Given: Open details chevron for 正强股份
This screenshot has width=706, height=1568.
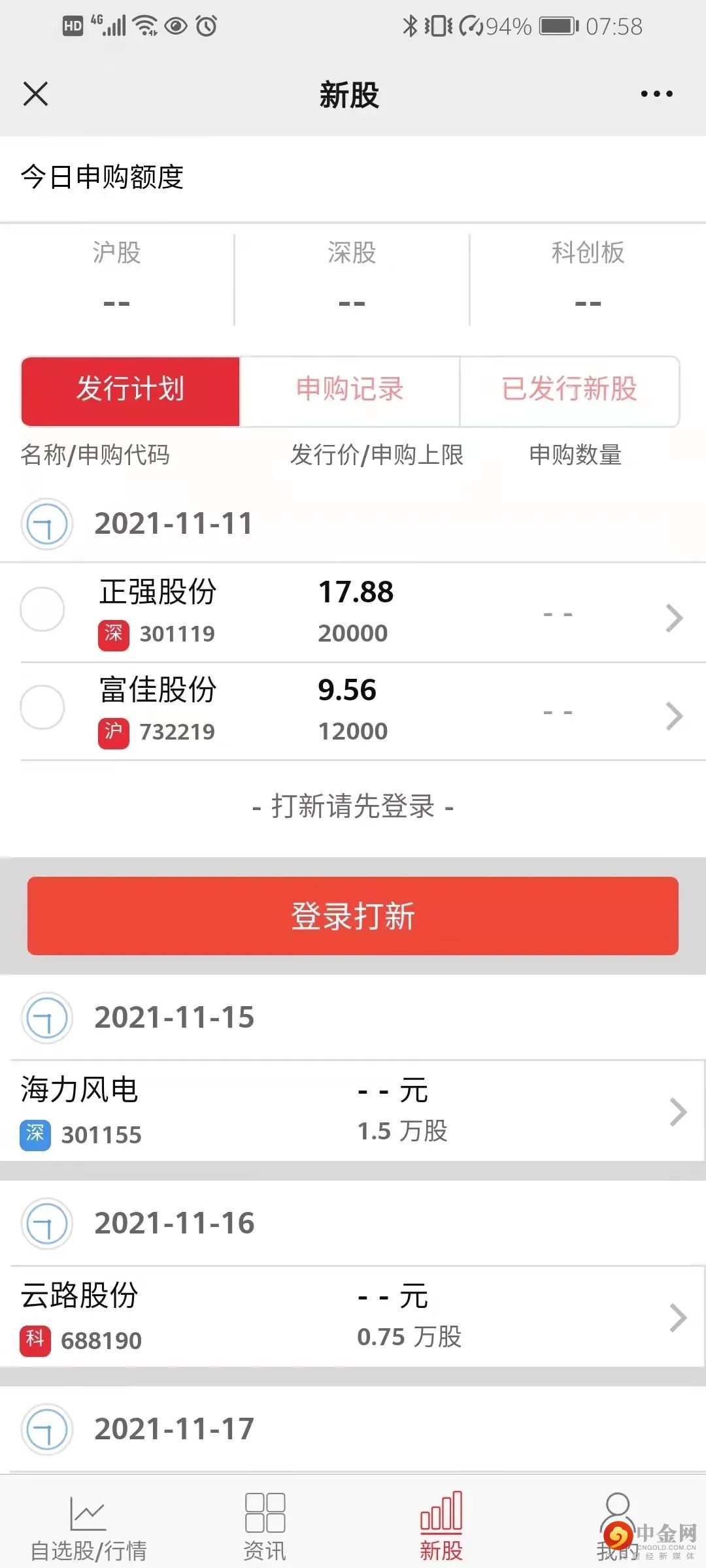Looking at the screenshot, I should 674,617.
